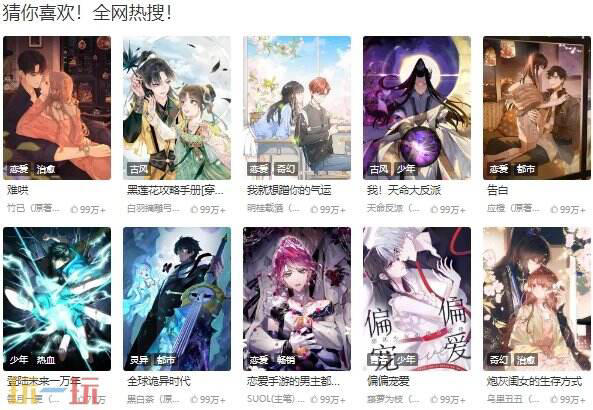
Task: Open the comic 全球诡异时代
Action: tap(177, 299)
